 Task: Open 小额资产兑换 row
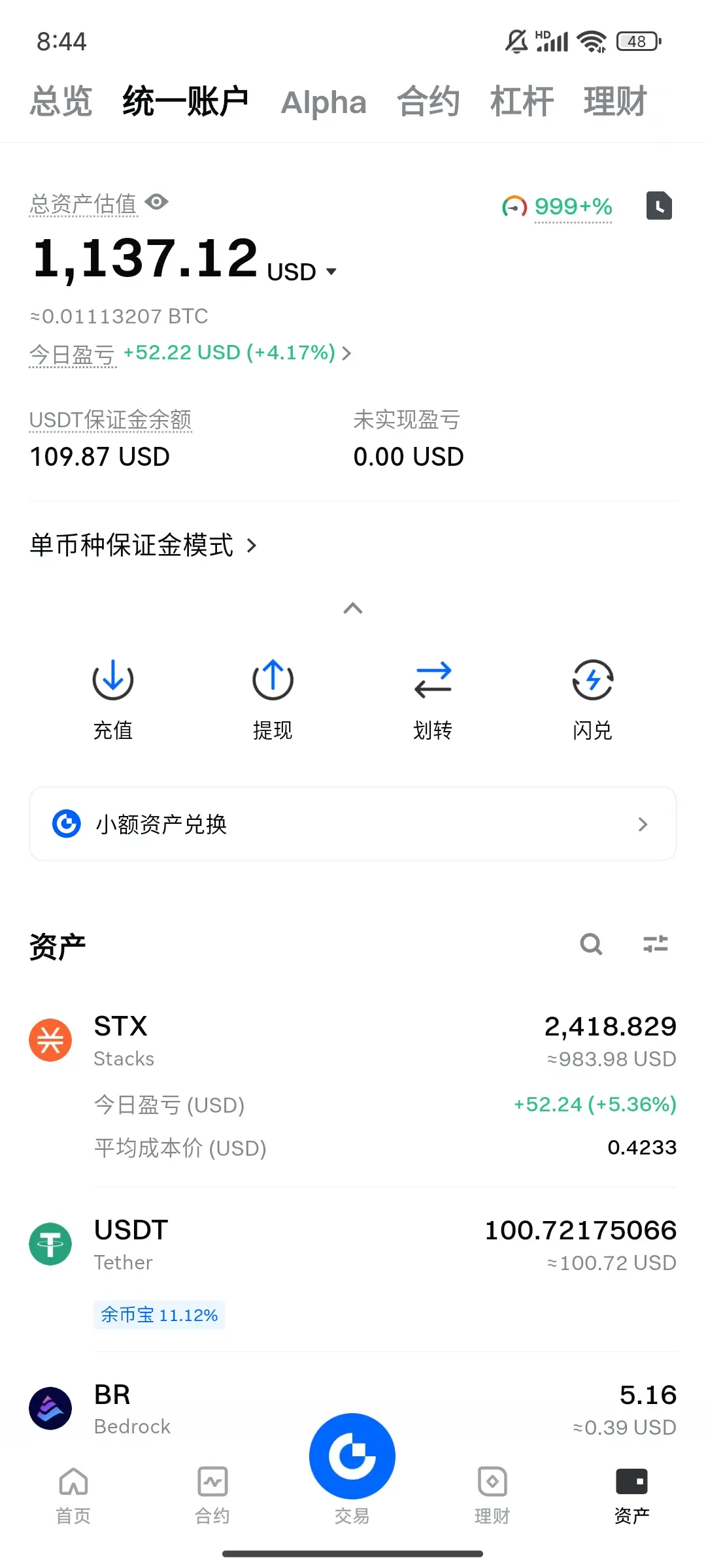point(353,824)
